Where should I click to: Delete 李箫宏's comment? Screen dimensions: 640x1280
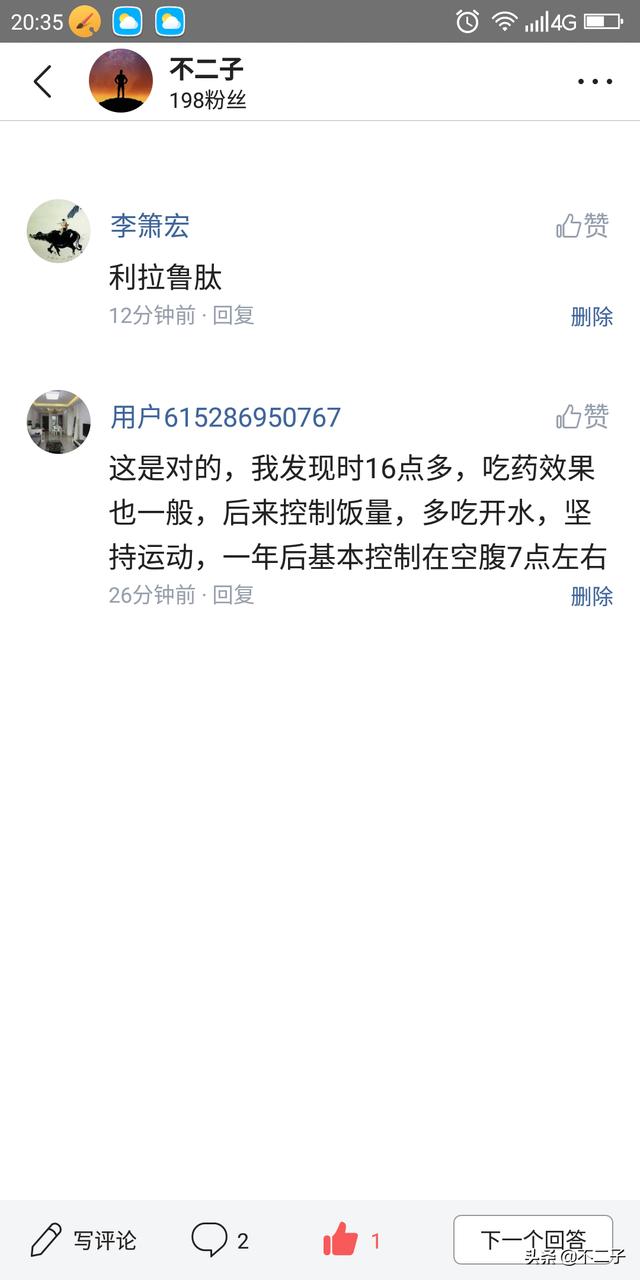pos(591,317)
